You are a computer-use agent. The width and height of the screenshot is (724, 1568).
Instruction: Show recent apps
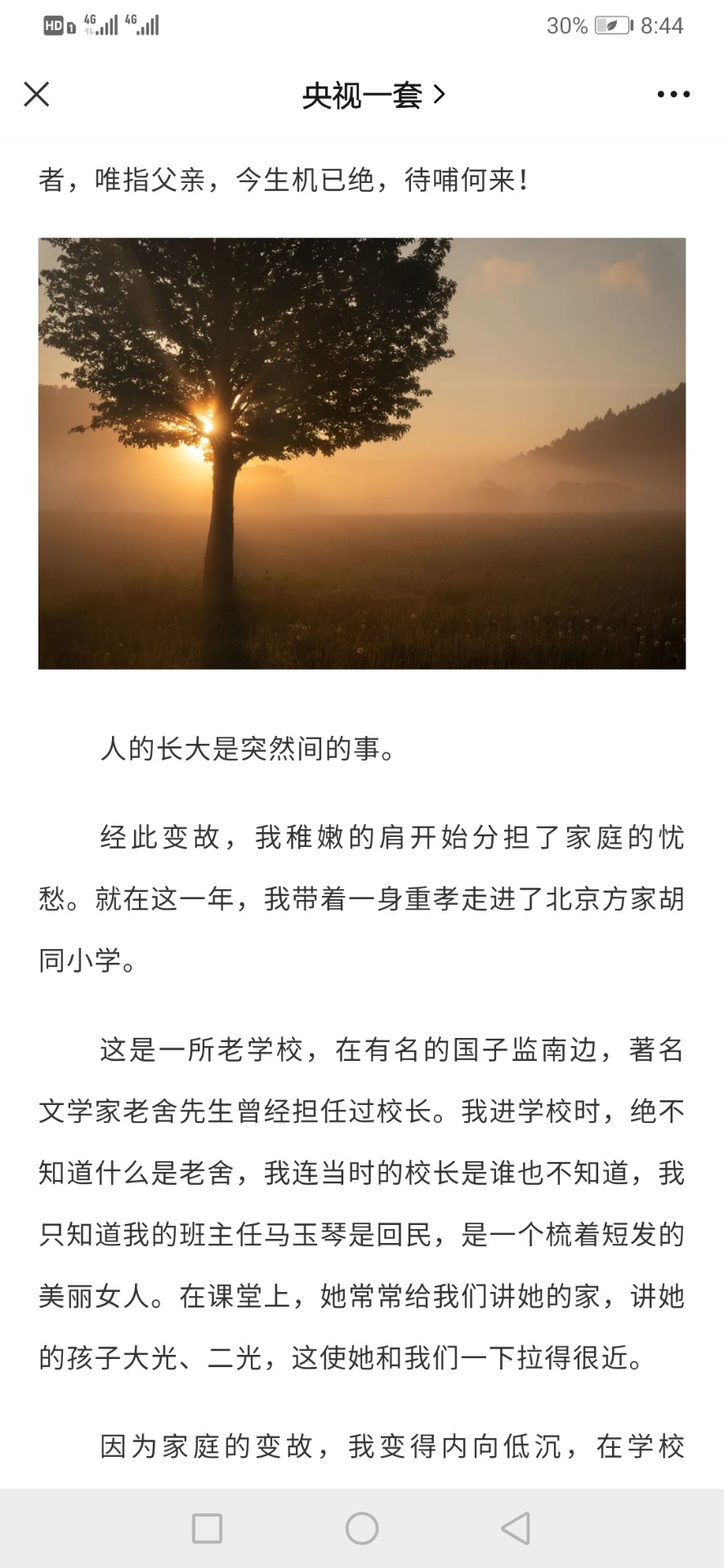207,1528
